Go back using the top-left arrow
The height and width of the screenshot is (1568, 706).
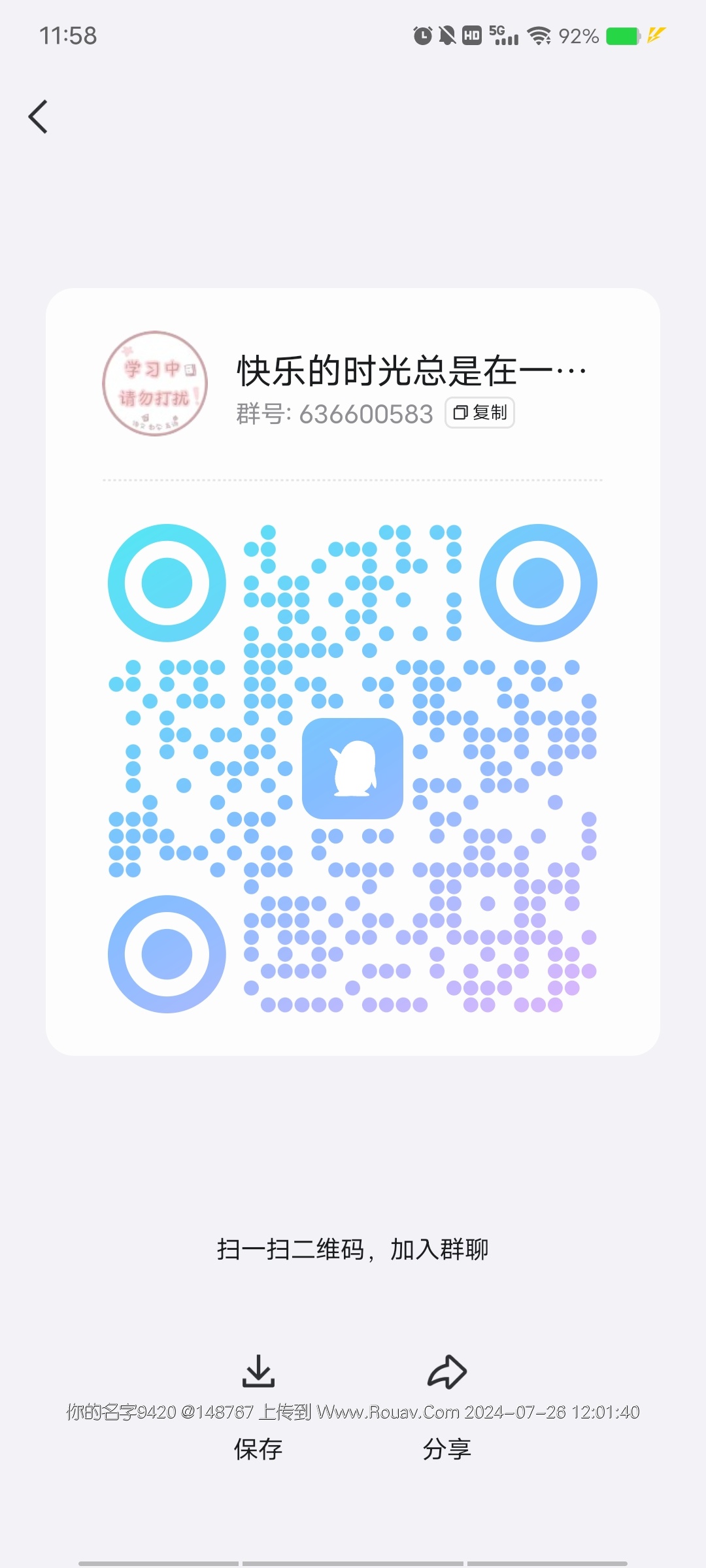tap(39, 117)
